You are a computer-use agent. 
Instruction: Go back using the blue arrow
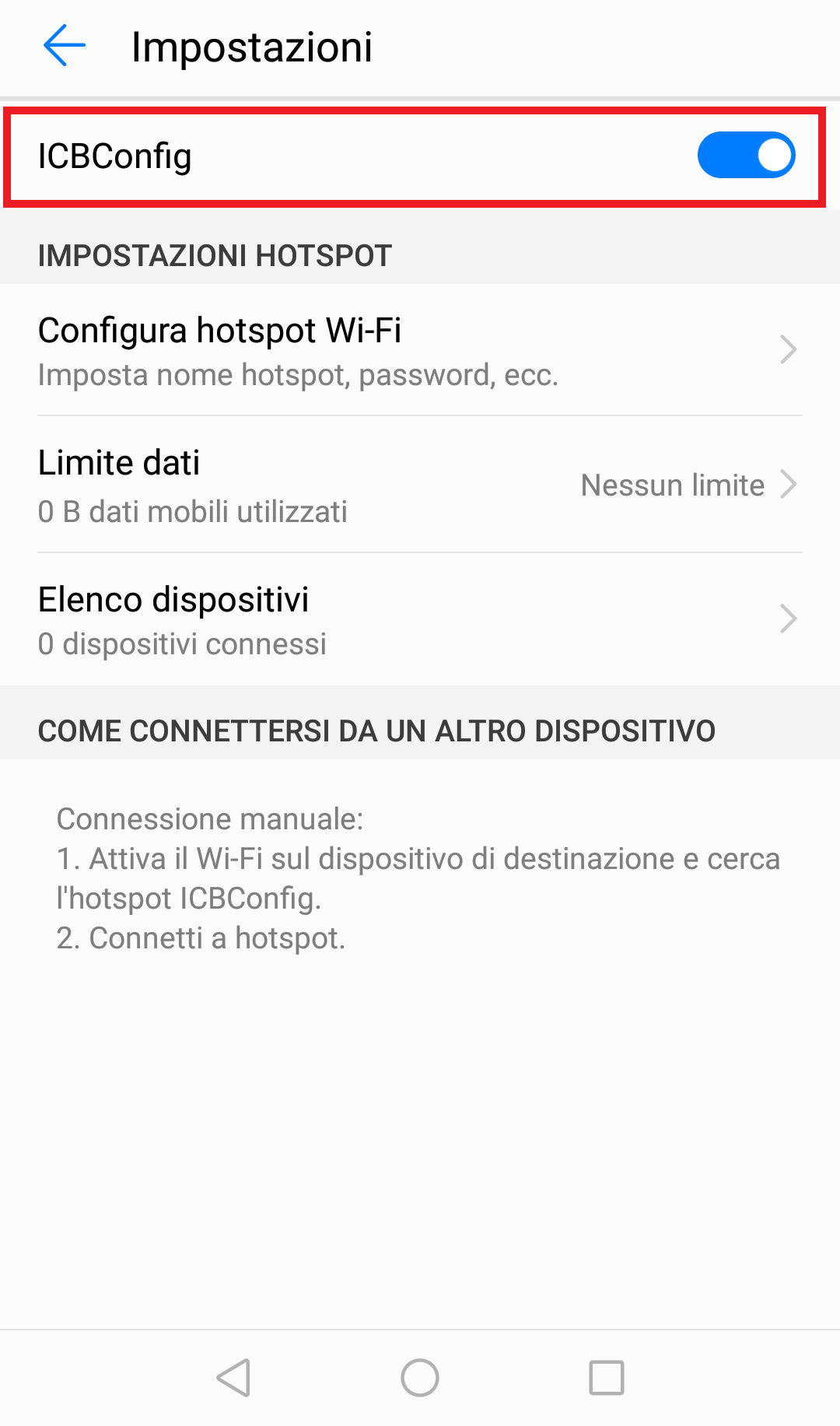click(x=64, y=46)
